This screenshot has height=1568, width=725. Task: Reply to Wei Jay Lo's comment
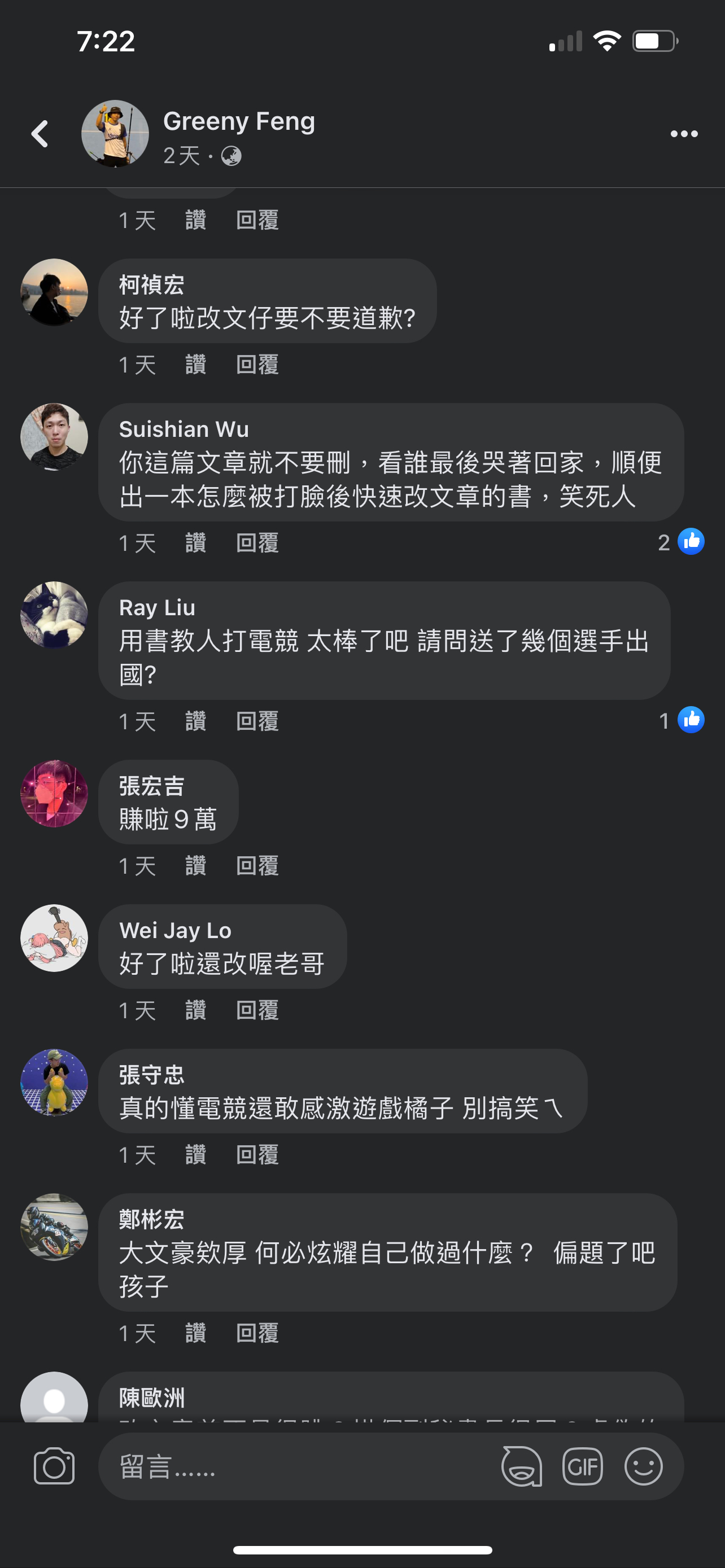[257, 1010]
